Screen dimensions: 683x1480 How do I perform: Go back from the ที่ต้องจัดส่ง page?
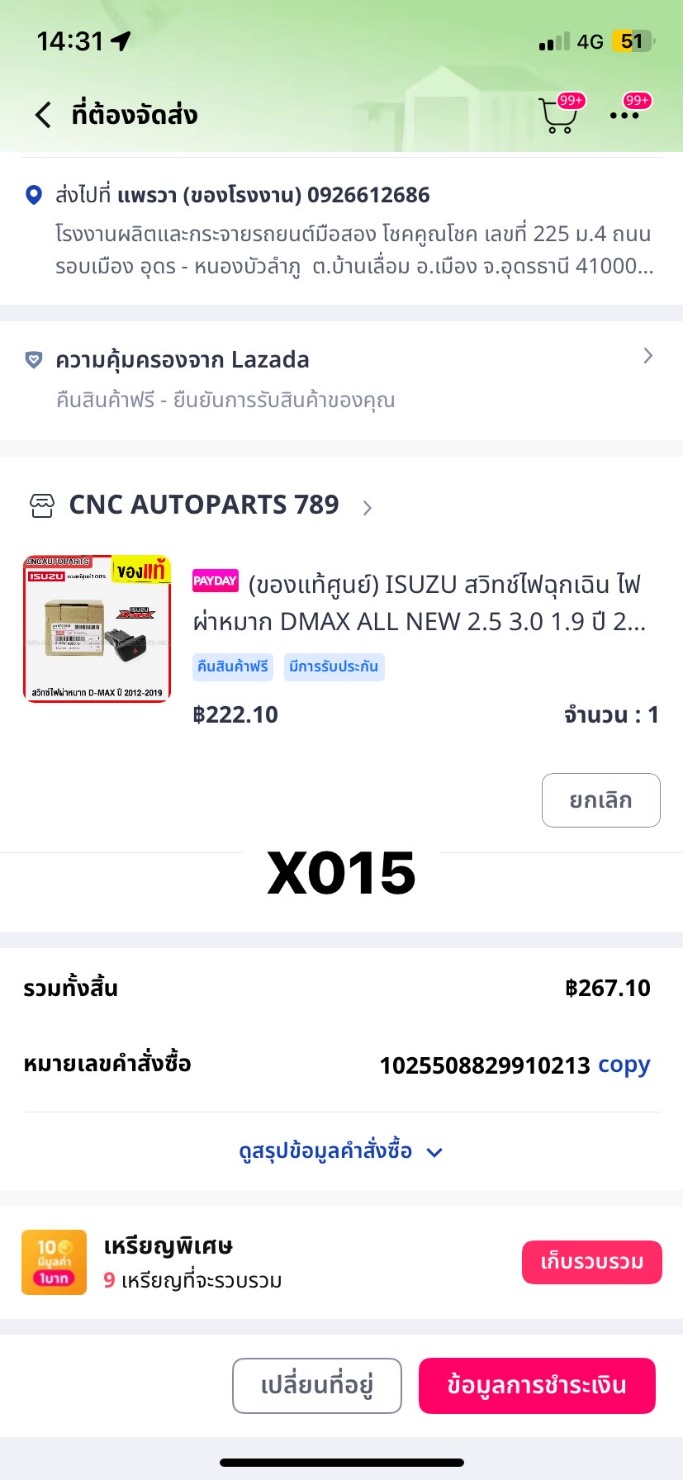[x=42, y=115]
